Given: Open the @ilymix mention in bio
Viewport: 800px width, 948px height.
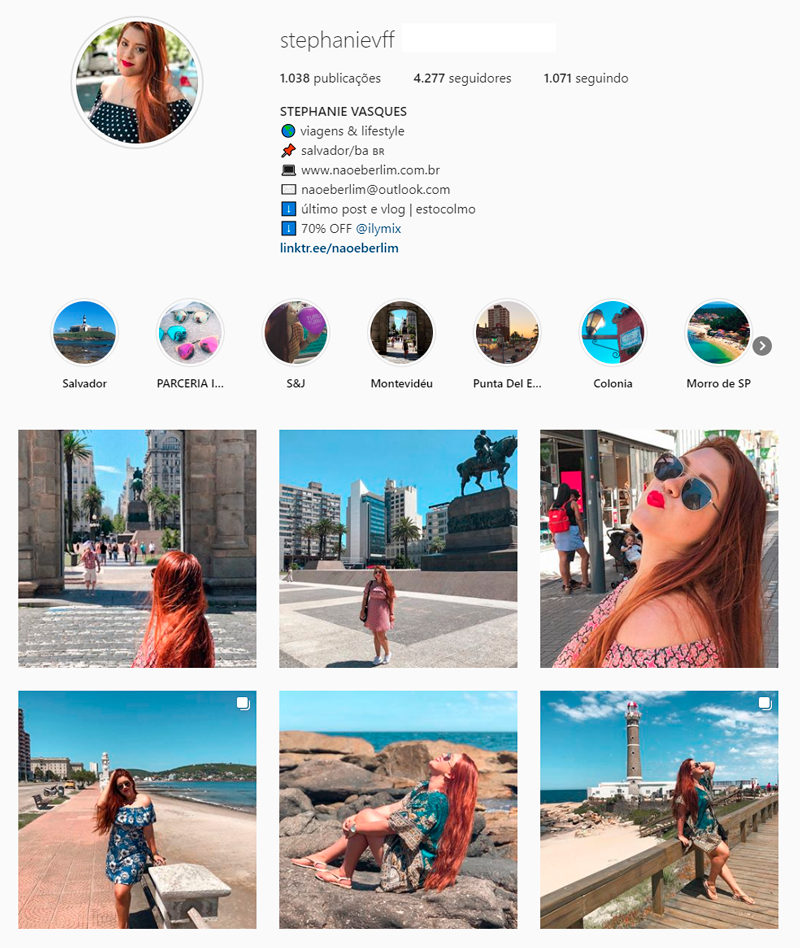Looking at the screenshot, I should point(378,228).
